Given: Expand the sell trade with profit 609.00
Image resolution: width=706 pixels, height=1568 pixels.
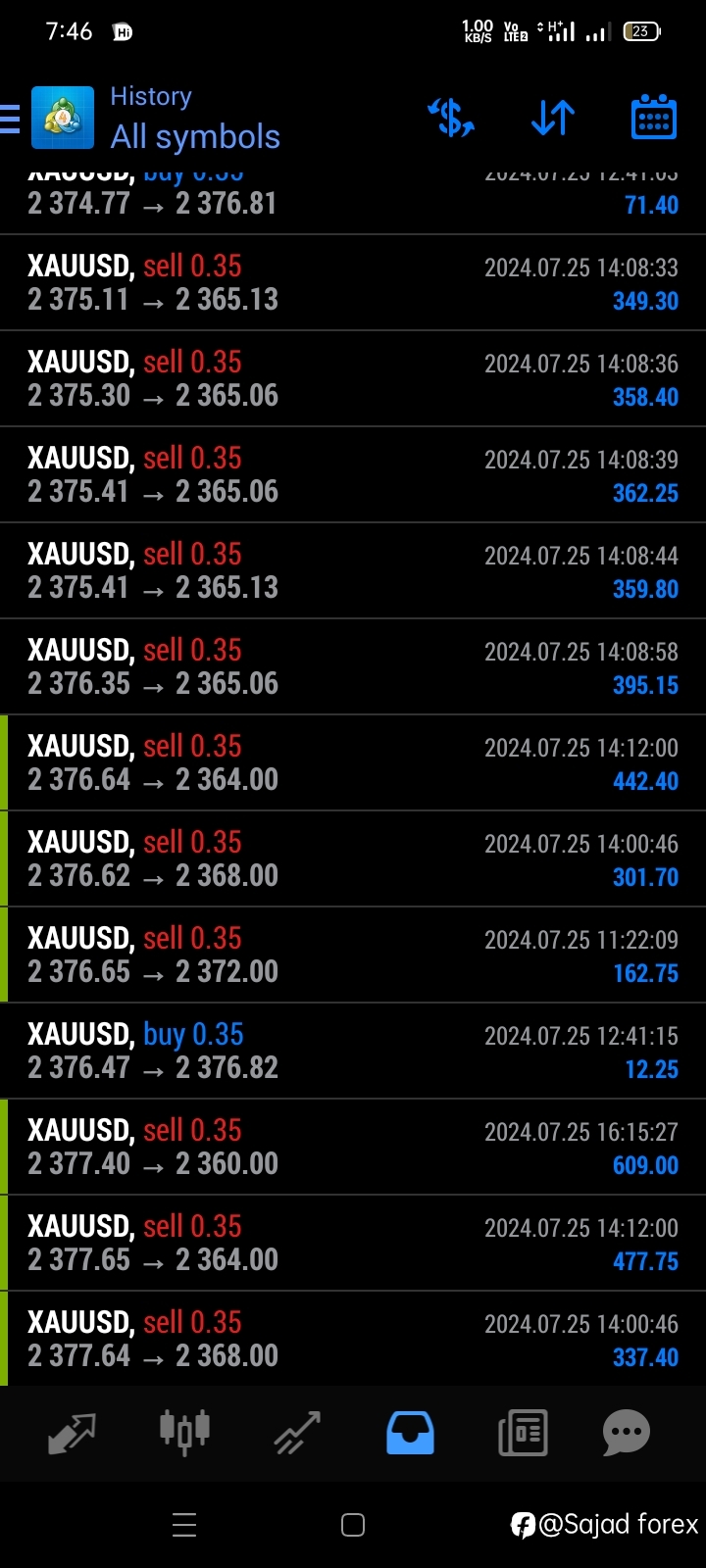Looking at the screenshot, I should click(x=353, y=1148).
